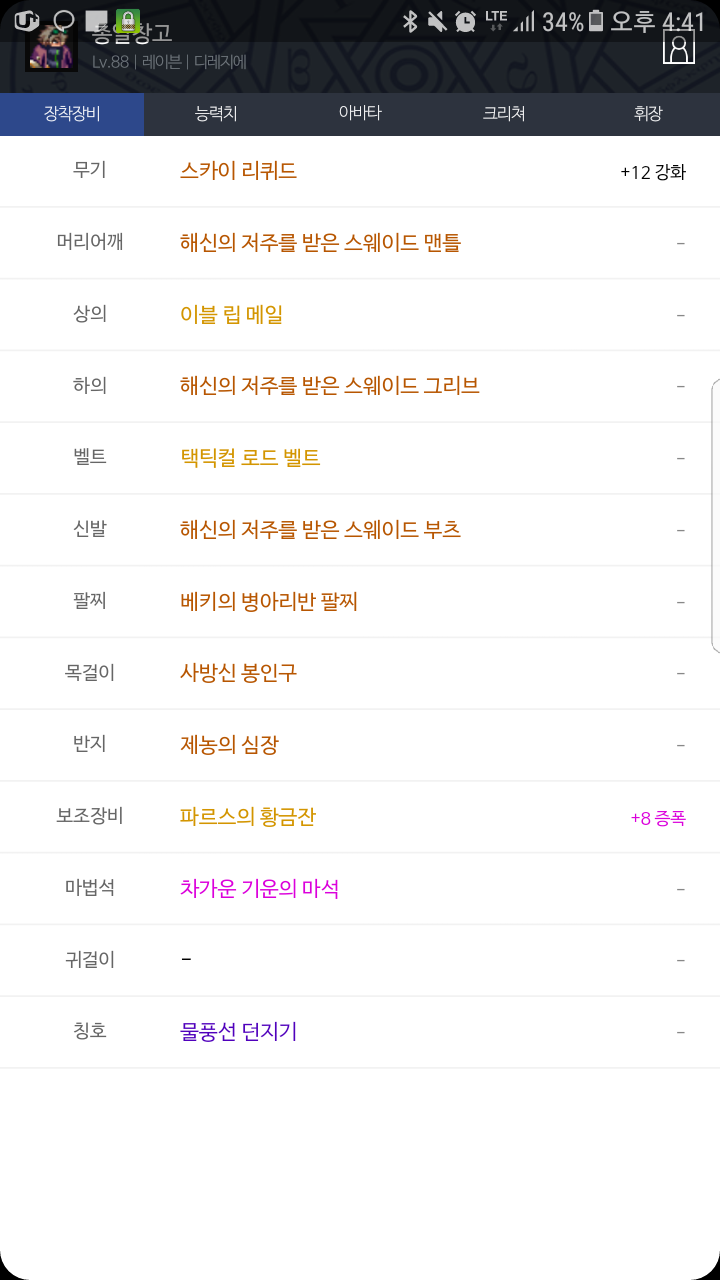Open 택틱컬 로드 벨트 item

click(250, 458)
